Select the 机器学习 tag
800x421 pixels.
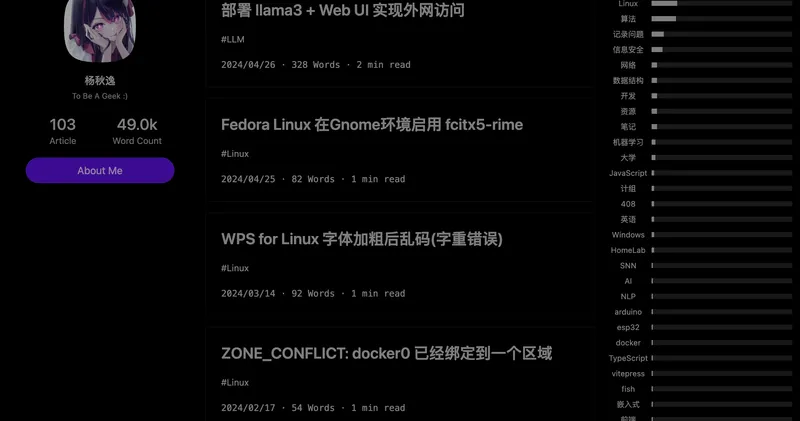click(628, 142)
